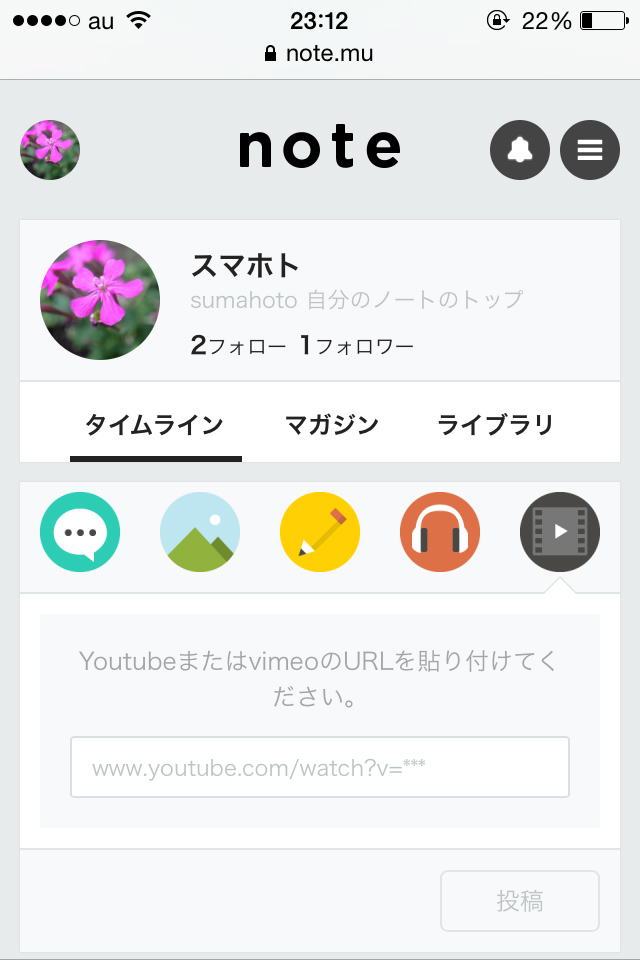Tap the 投稿 post button

coord(520,901)
